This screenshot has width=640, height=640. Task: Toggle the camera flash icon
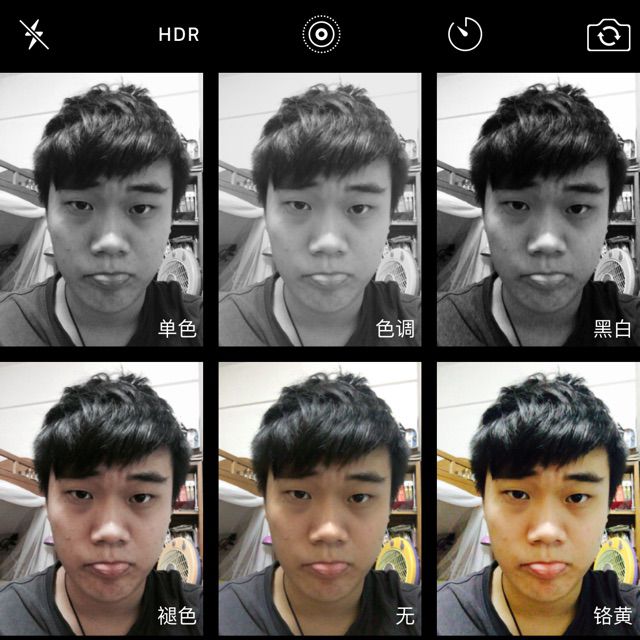pos(34,35)
